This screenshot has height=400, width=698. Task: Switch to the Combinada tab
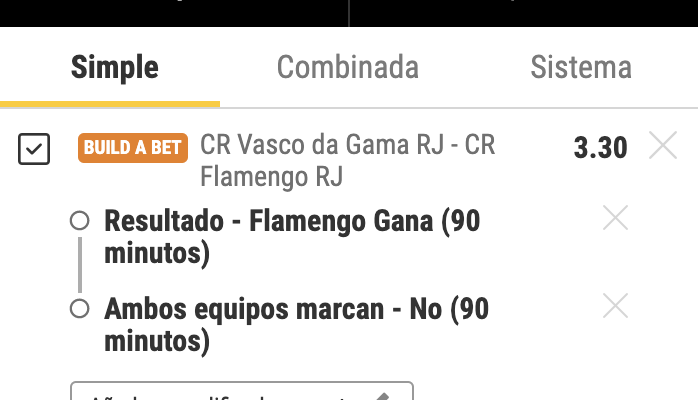(347, 68)
